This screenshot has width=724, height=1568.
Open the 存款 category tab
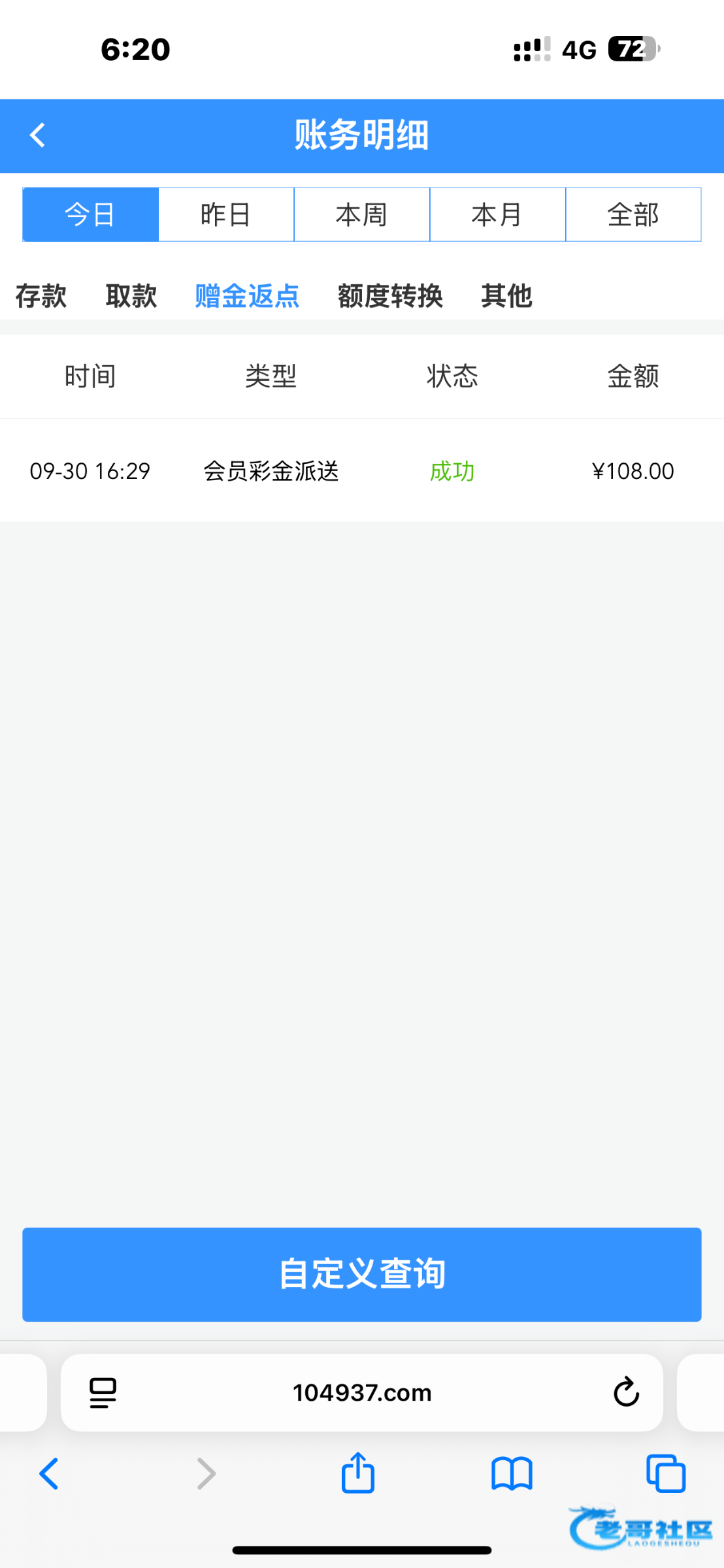[x=41, y=296]
